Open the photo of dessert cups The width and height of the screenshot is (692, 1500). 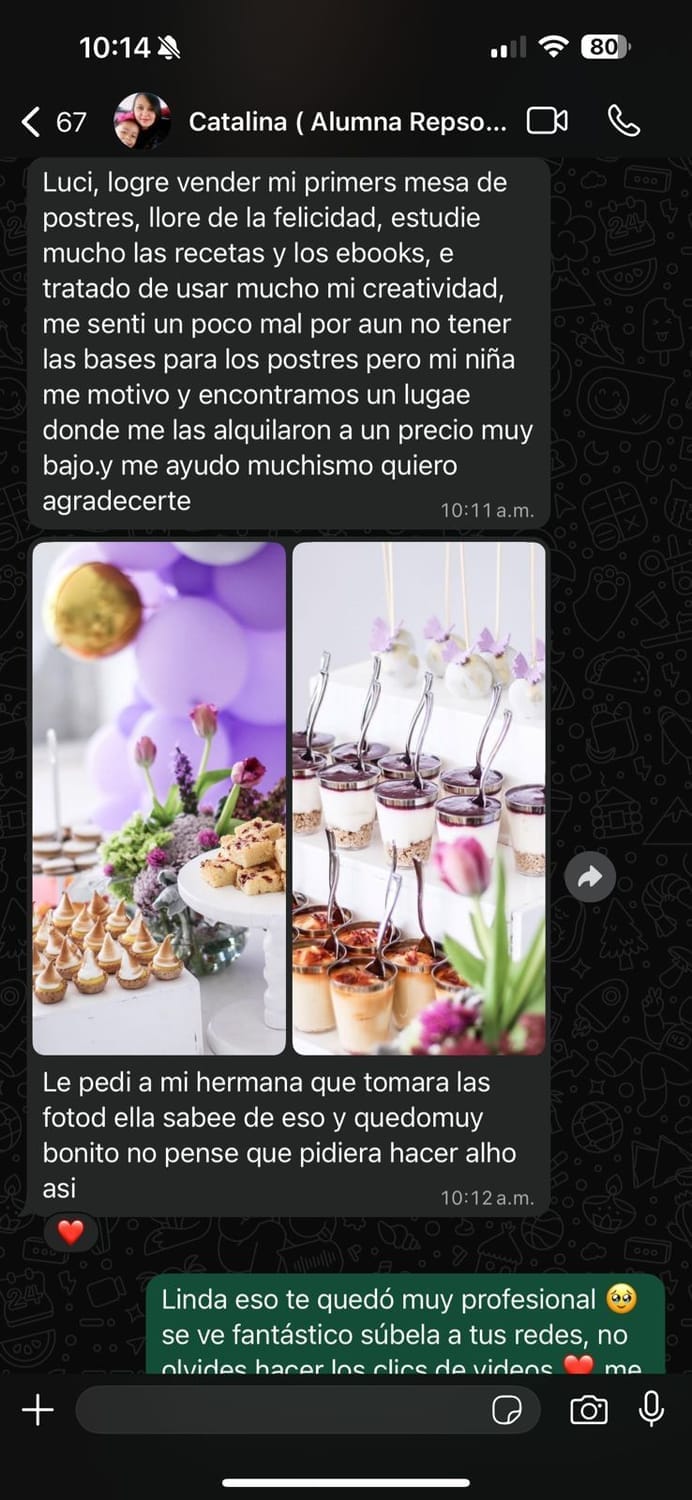419,798
